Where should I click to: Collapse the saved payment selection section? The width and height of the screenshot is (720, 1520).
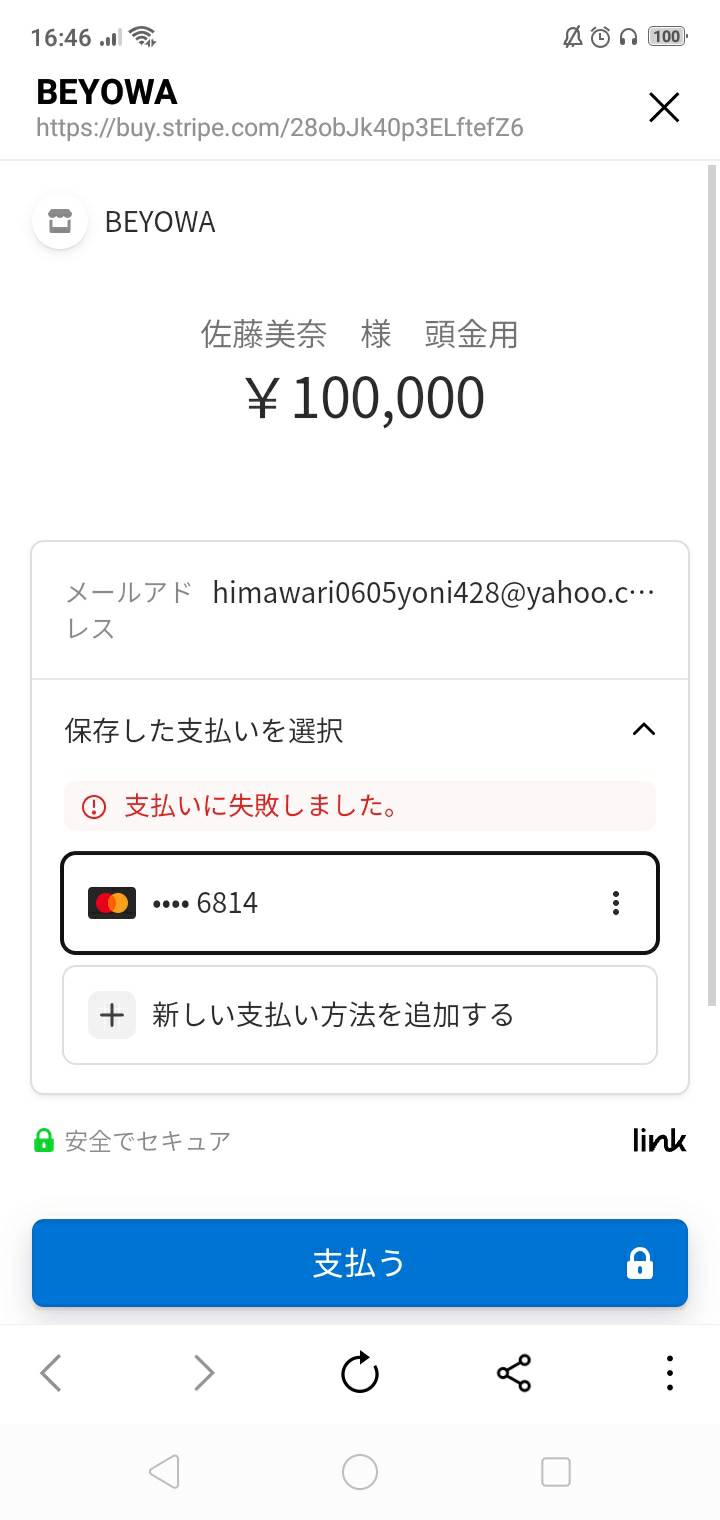pos(644,729)
